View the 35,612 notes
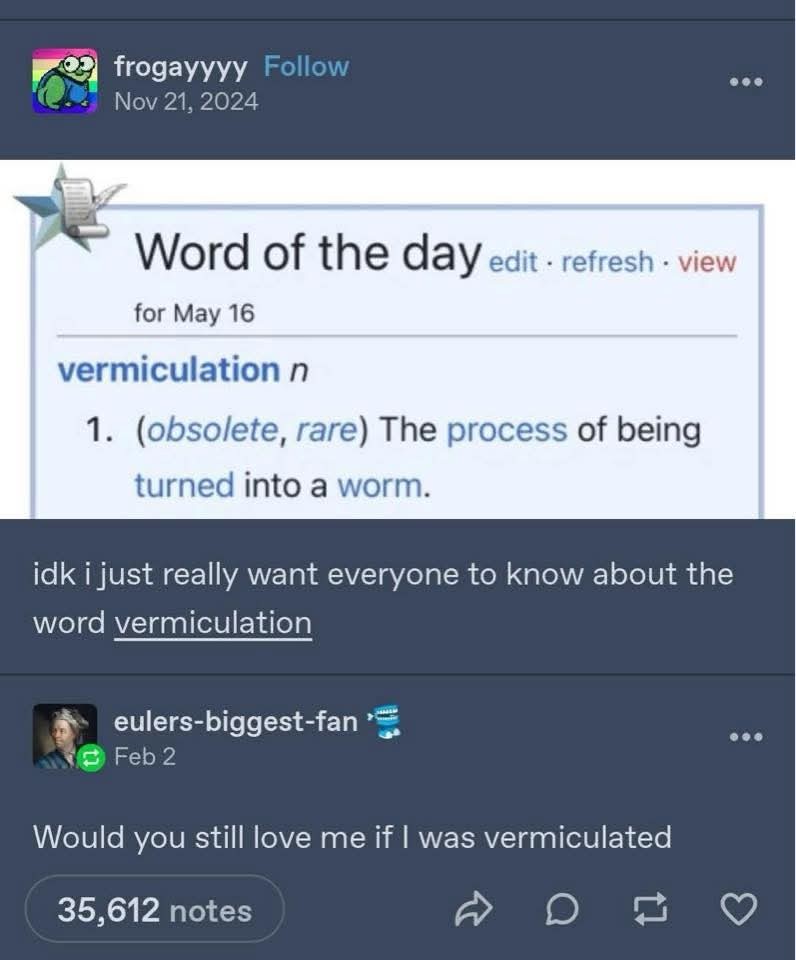 click(154, 910)
